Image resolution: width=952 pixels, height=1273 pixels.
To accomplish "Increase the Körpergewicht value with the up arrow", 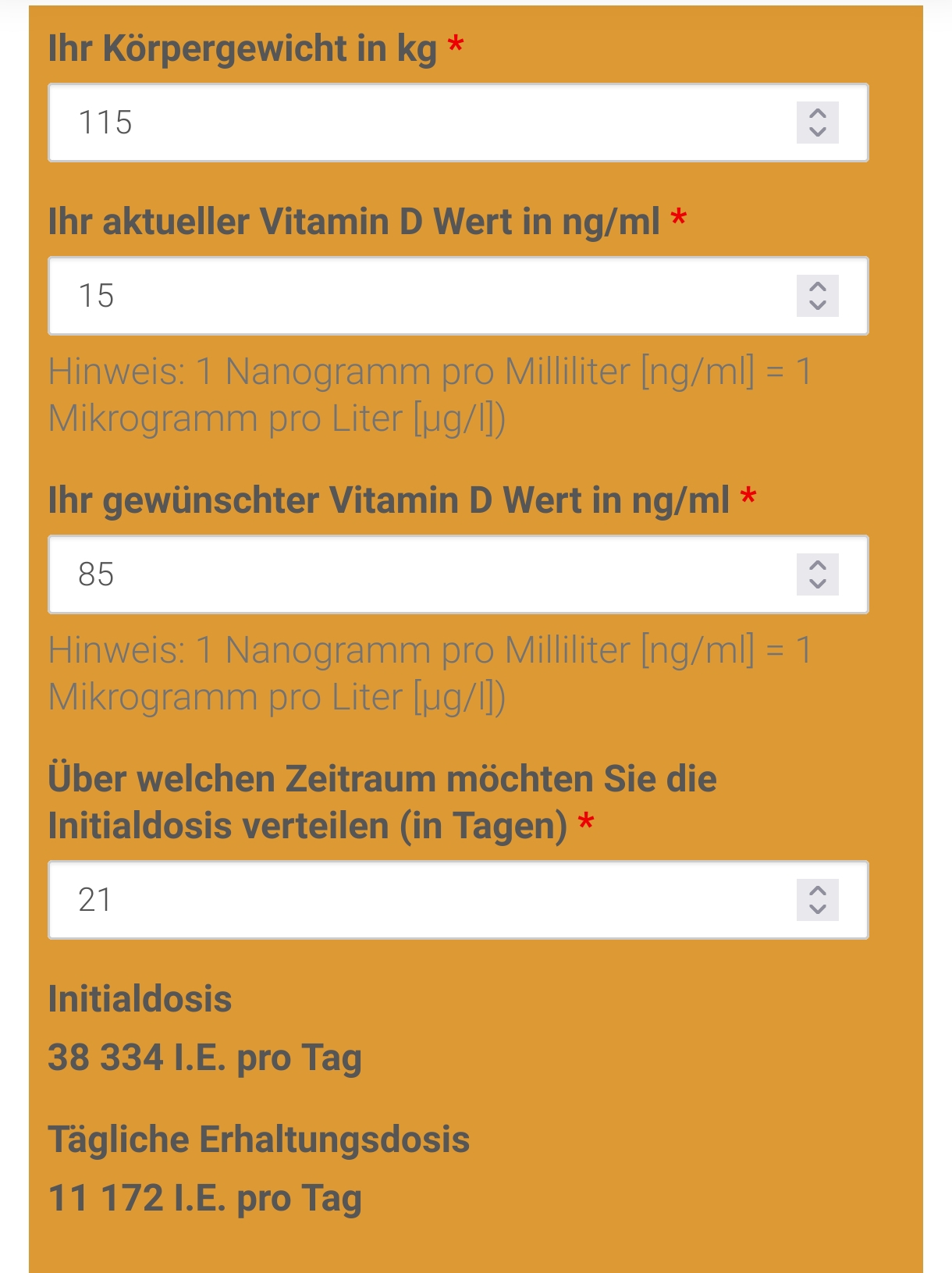I will coord(817,113).
